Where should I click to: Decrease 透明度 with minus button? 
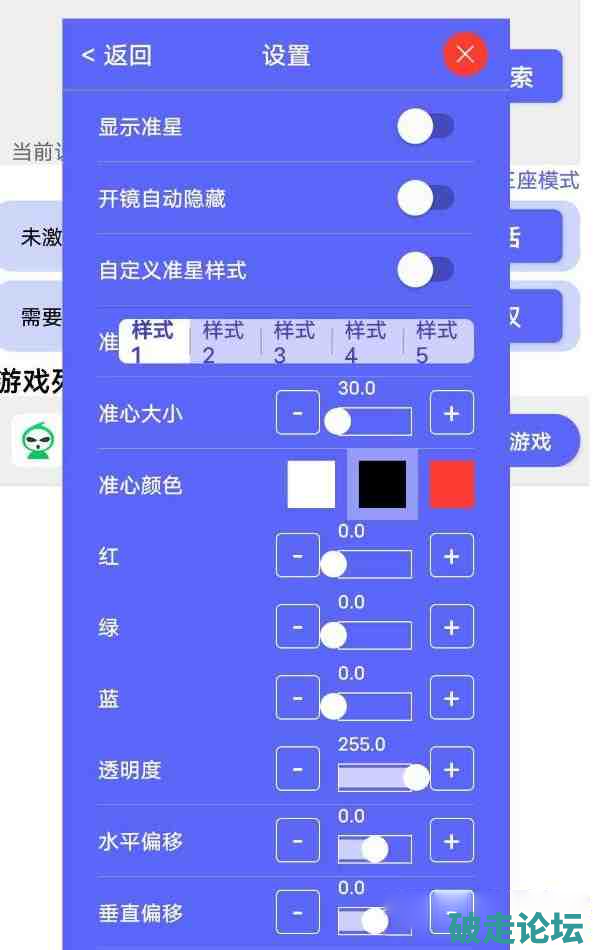pyautogui.click(x=298, y=769)
